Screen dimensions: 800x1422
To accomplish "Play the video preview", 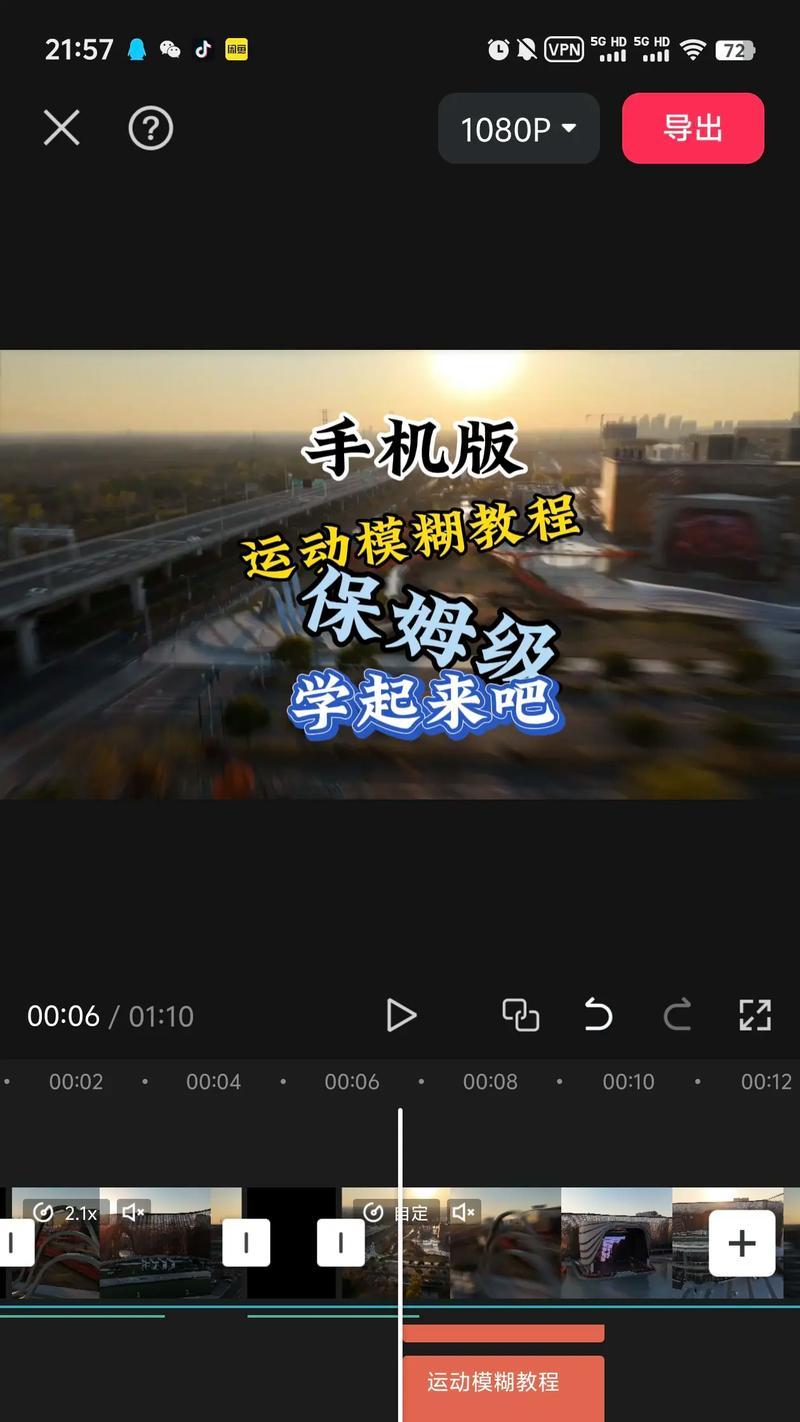I will click(401, 1015).
